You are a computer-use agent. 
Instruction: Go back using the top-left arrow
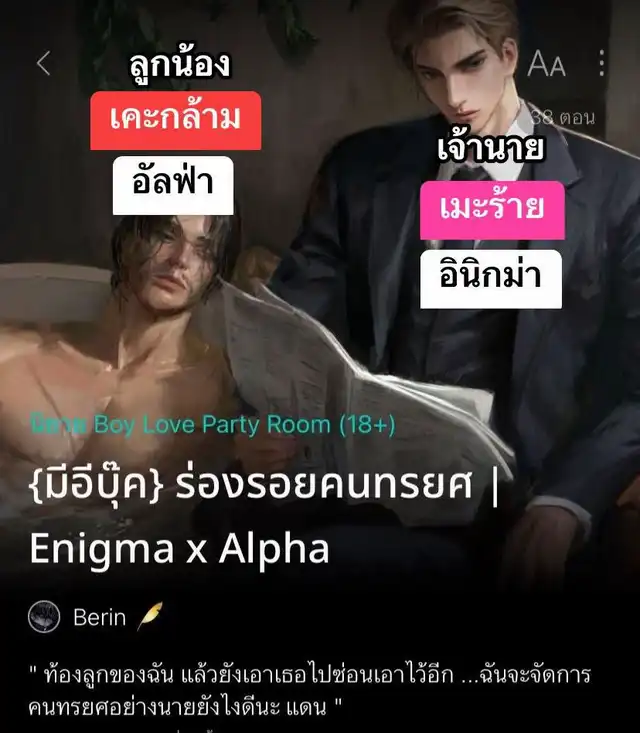point(43,63)
